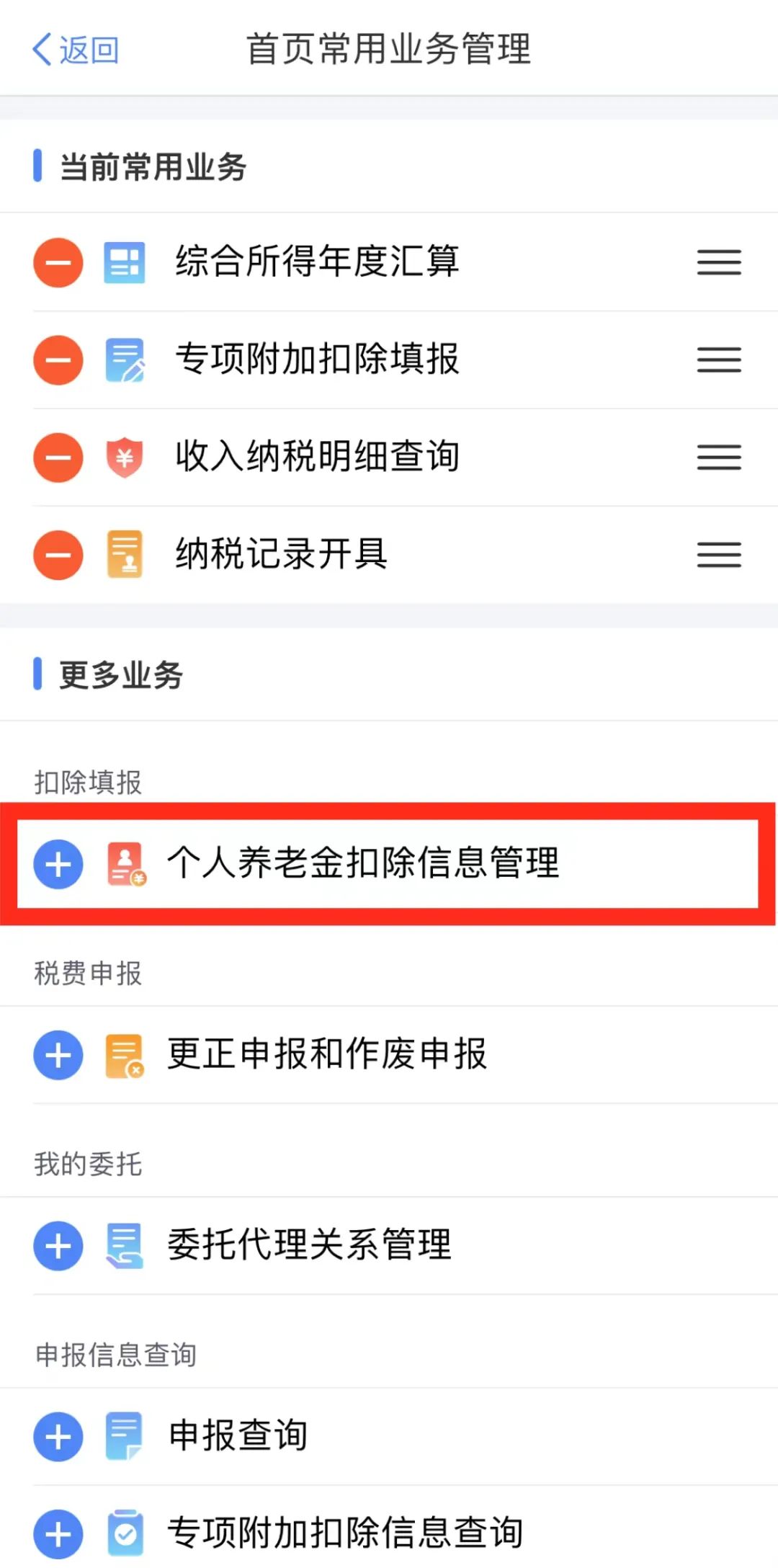
Task: Add 更正申报和作废申报 to common services
Action: tap(58, 1056)
